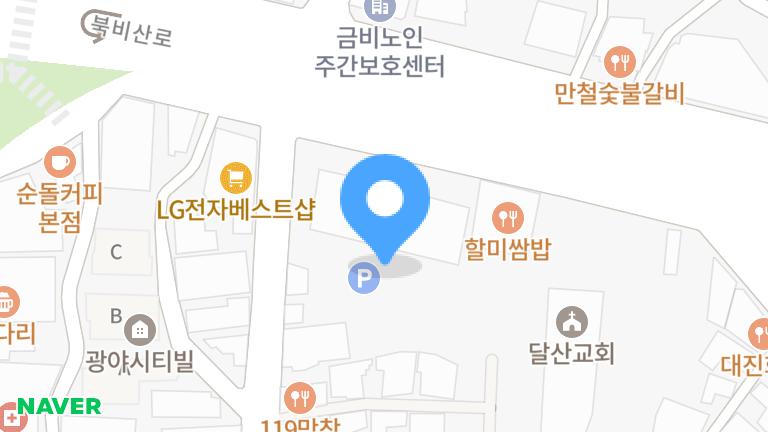
Task: Open the LG전자베스트샵 shop marker
Action: (236, 178)
